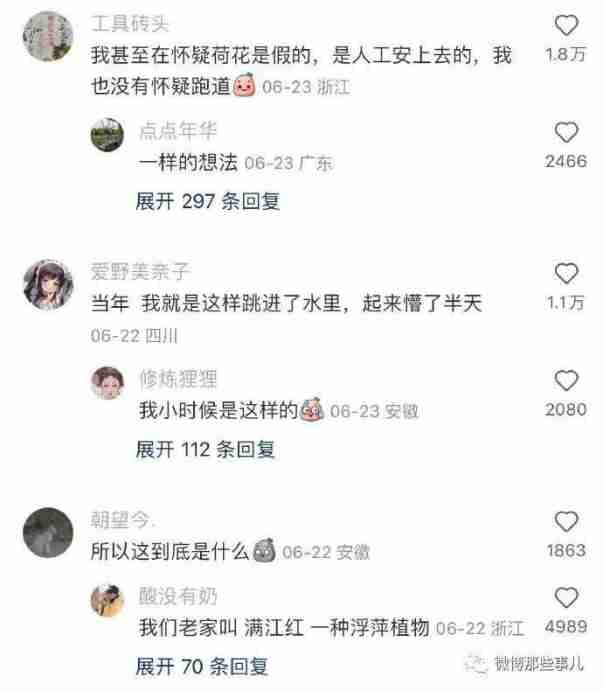This screenshot has width=603, height=691.
Task: Like 点点年华's reply
Action: [x=566, y=132]
